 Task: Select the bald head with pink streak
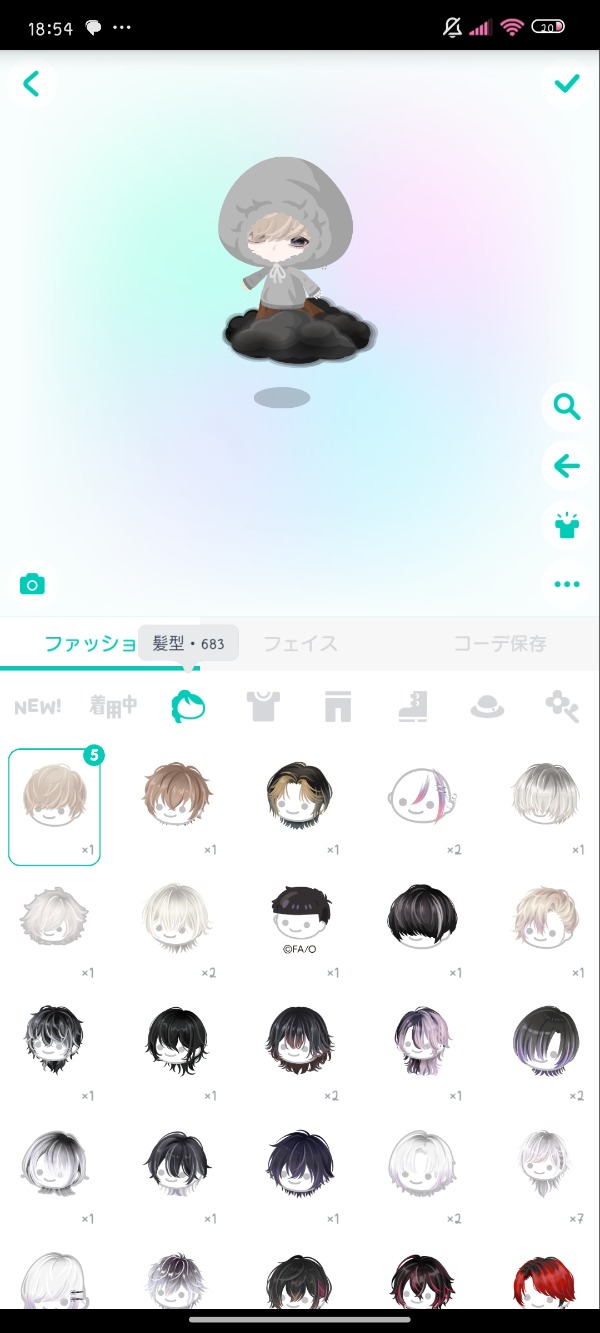(422, 795)
